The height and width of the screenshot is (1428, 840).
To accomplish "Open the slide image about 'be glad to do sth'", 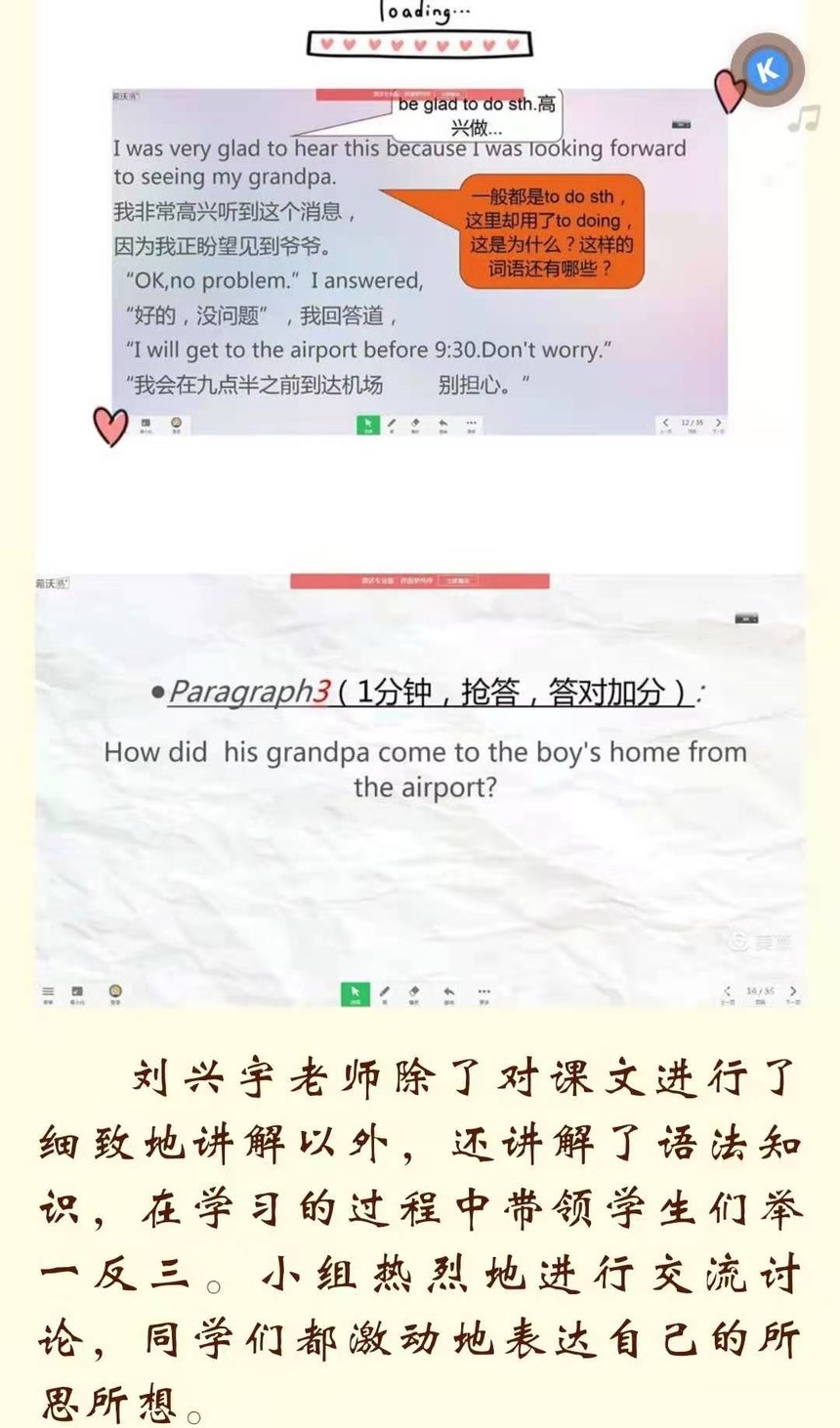I will (420, 262).
